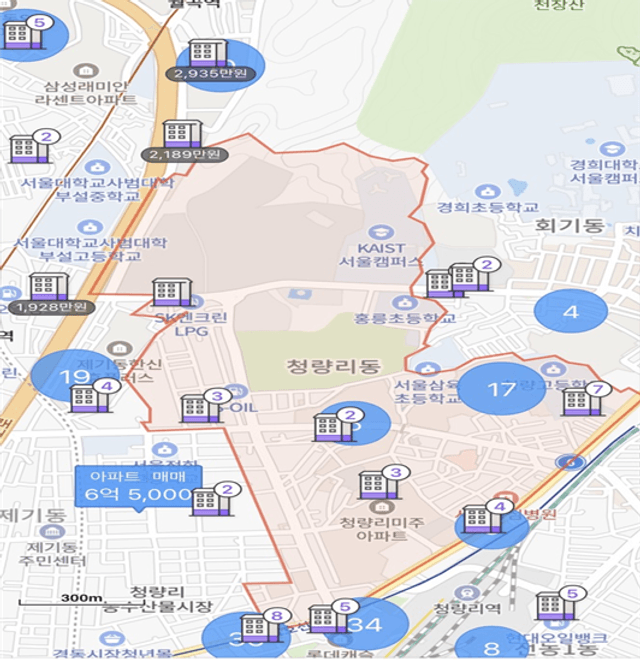
Task: Expand the blue cluster showing 34
Action: pos(368,626)
